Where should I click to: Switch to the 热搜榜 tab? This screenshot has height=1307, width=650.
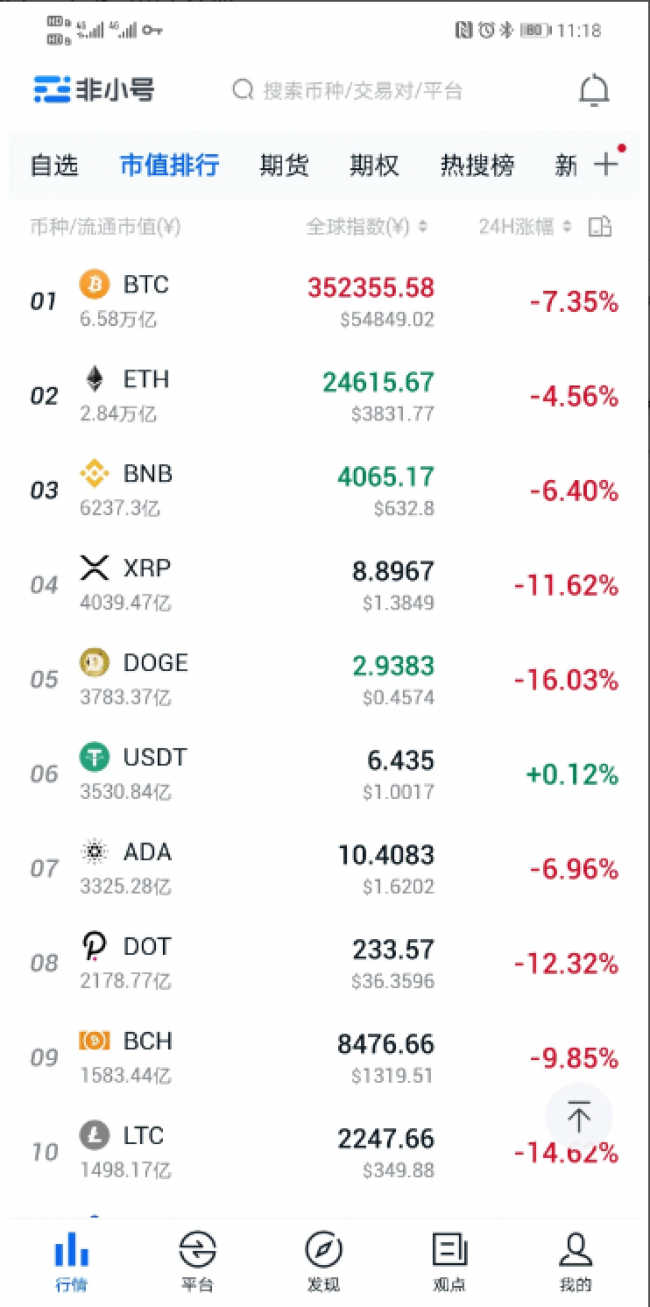tap(477, 165)
